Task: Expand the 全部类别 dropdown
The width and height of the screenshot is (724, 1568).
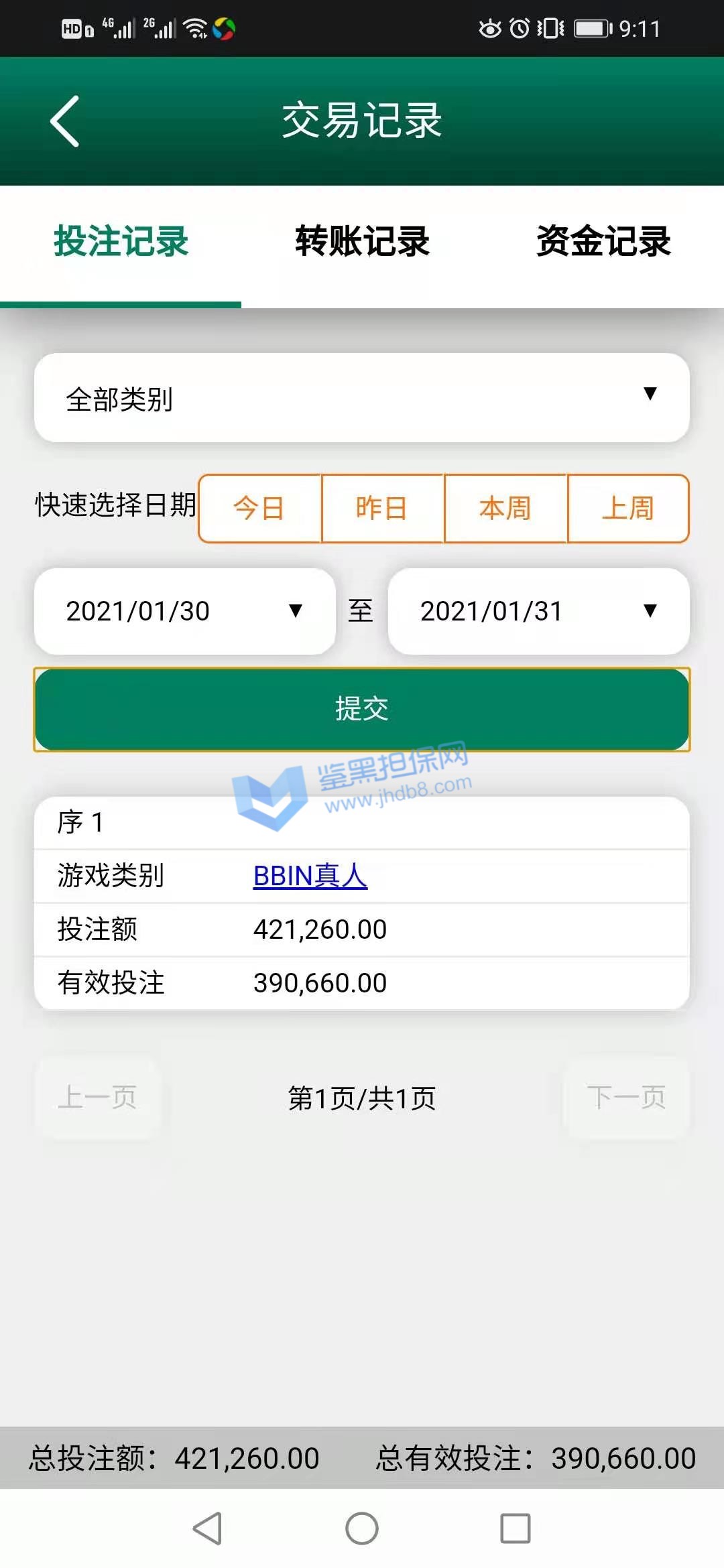Action: 362,398
